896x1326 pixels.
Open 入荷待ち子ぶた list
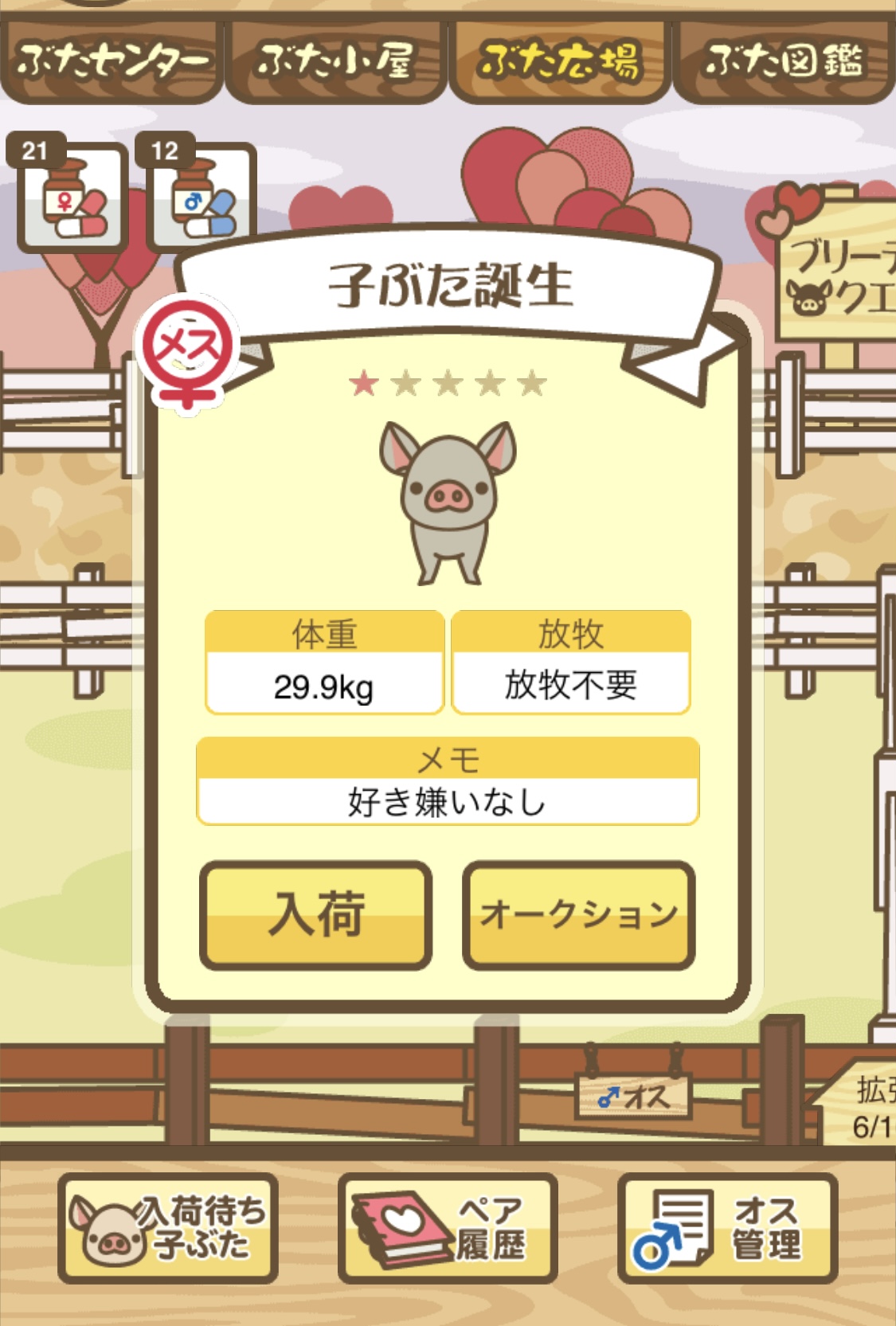click(168, 1227)
